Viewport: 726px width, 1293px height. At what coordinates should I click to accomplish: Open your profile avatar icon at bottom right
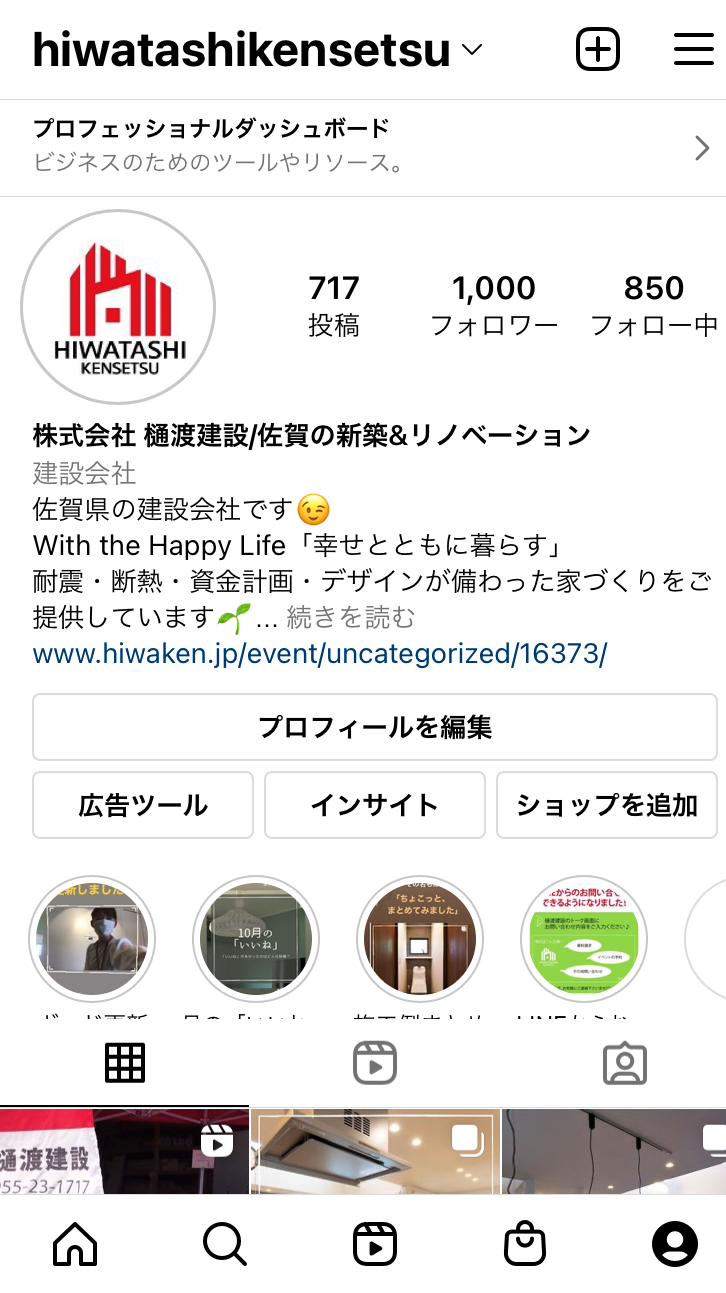coord(675,1244)
